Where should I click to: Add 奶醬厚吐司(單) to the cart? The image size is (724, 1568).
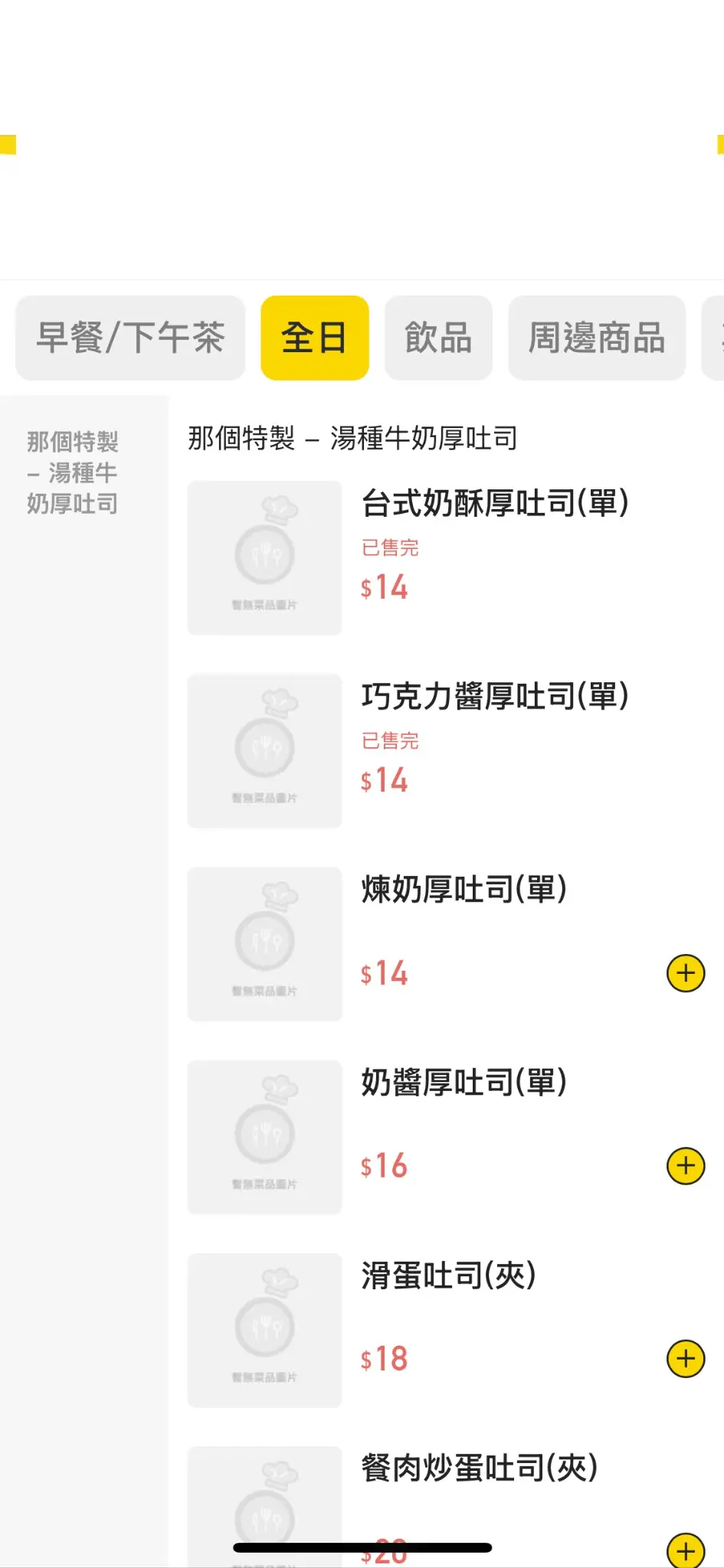click(x=685, y=1166)
